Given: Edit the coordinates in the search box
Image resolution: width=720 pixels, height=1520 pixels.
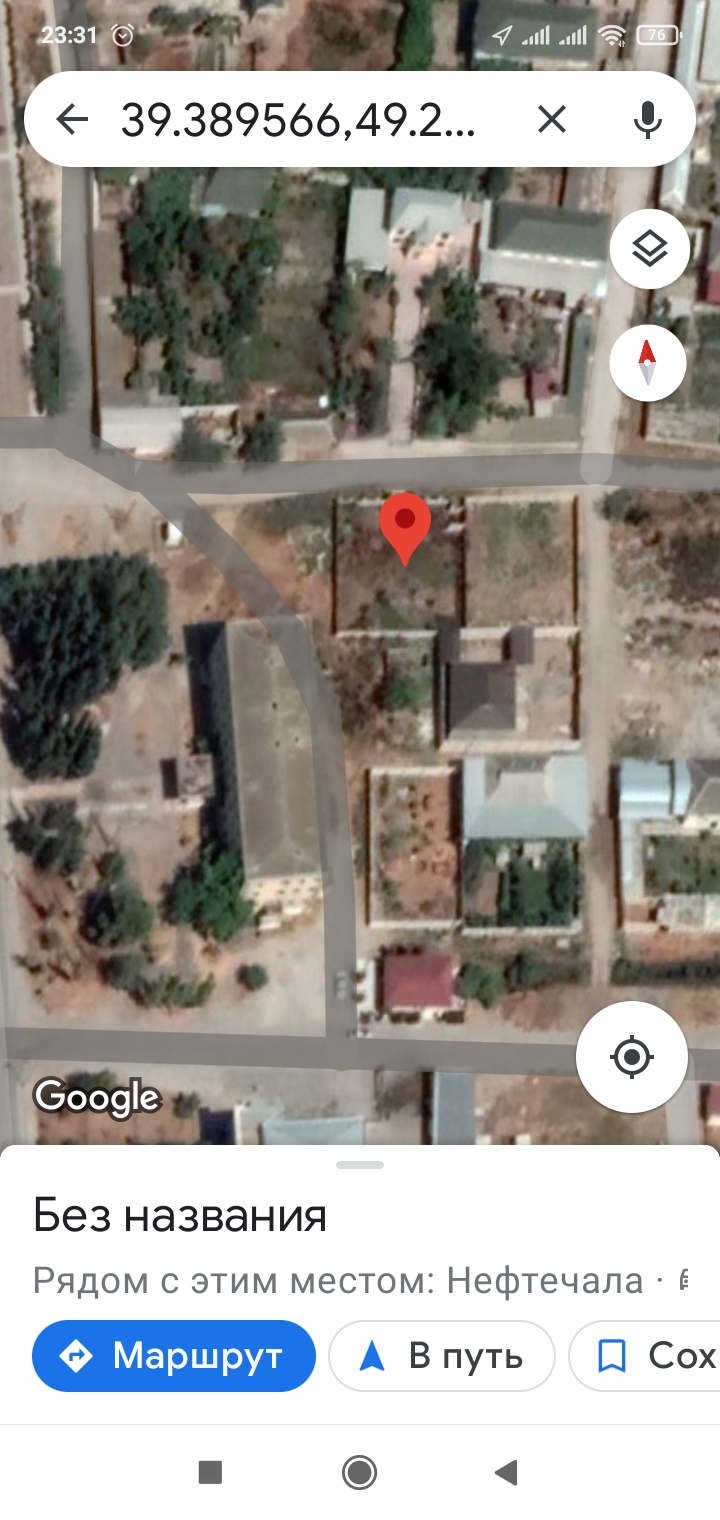Looking at the screenshot, I should tap(298, 120).
